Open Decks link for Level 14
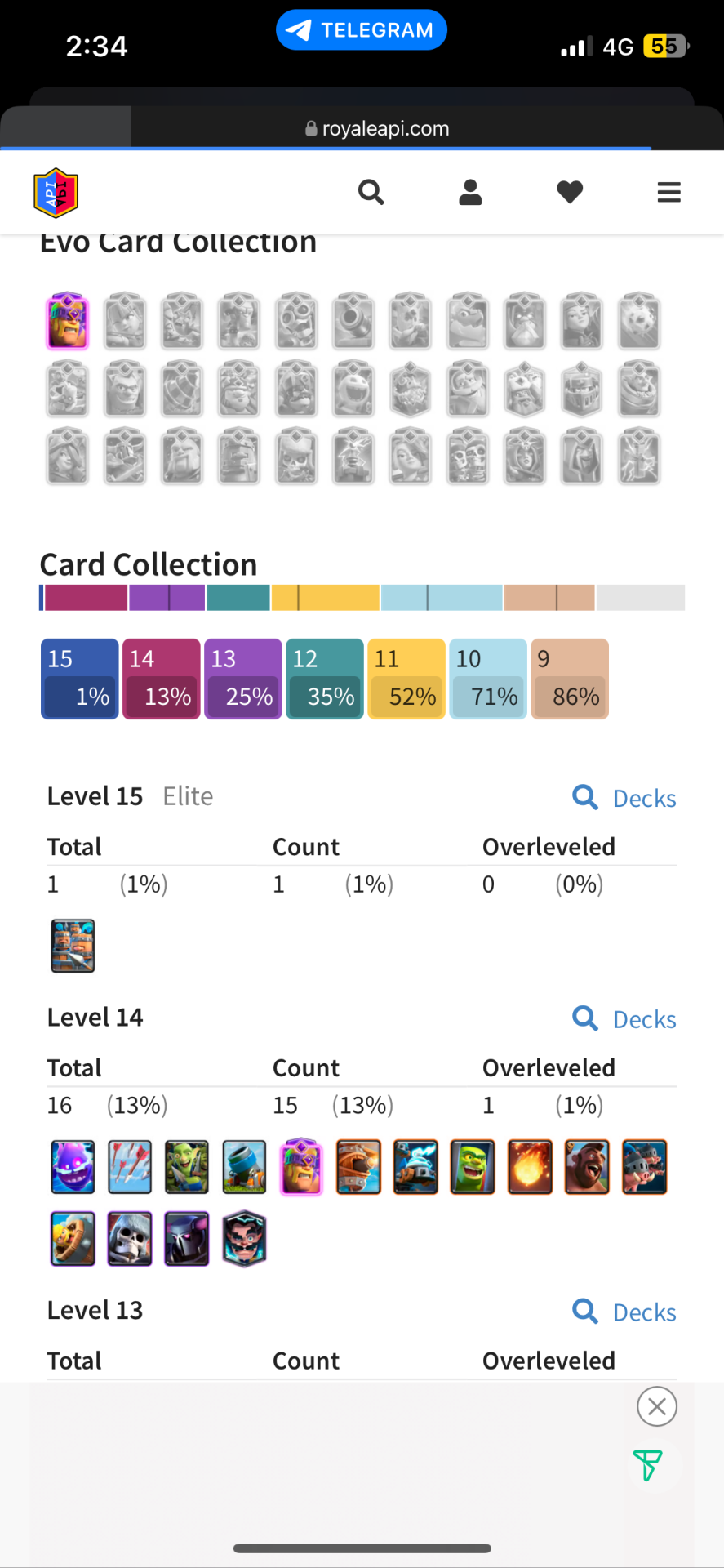This screenshot has width=724, height=1568. (x=625, y=1019)
